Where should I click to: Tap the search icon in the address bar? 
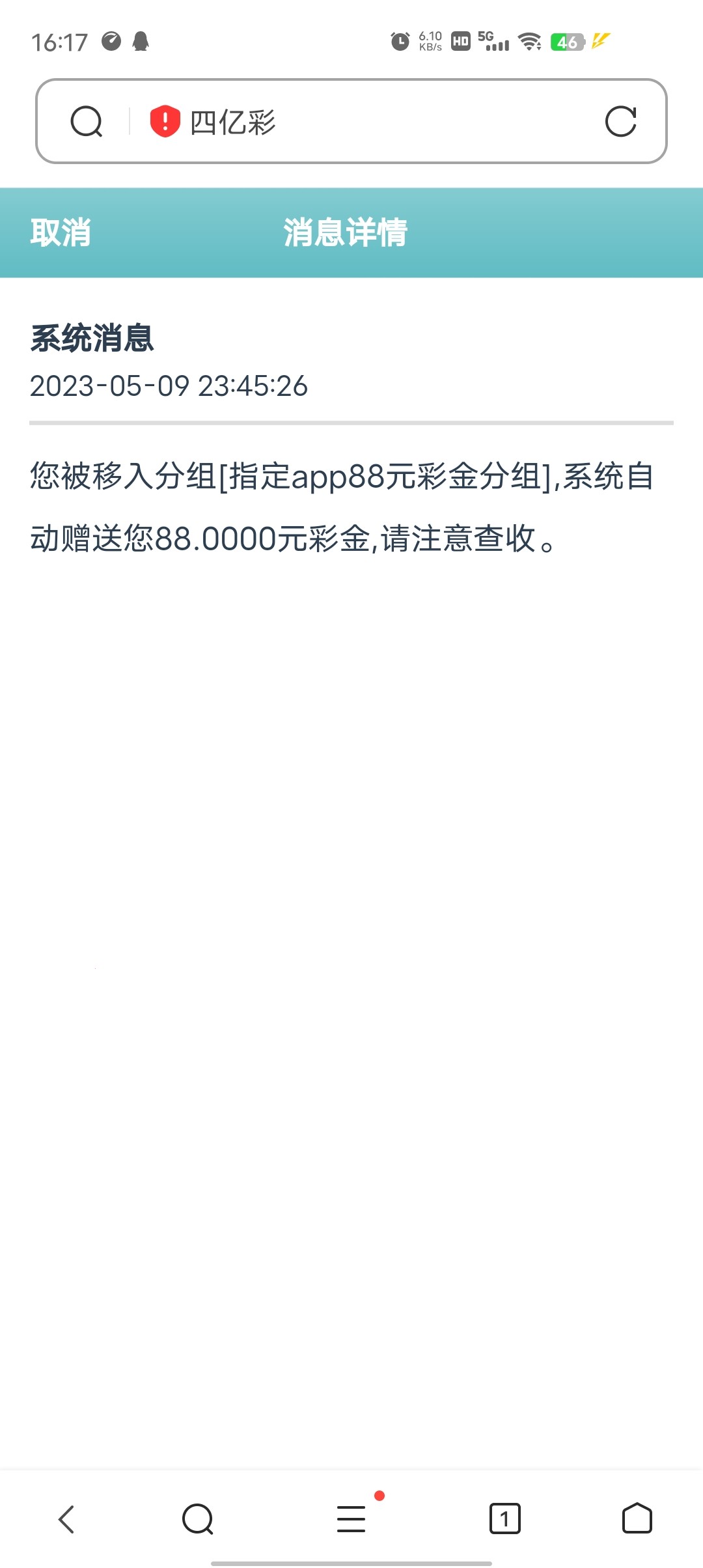pos(87,122)
